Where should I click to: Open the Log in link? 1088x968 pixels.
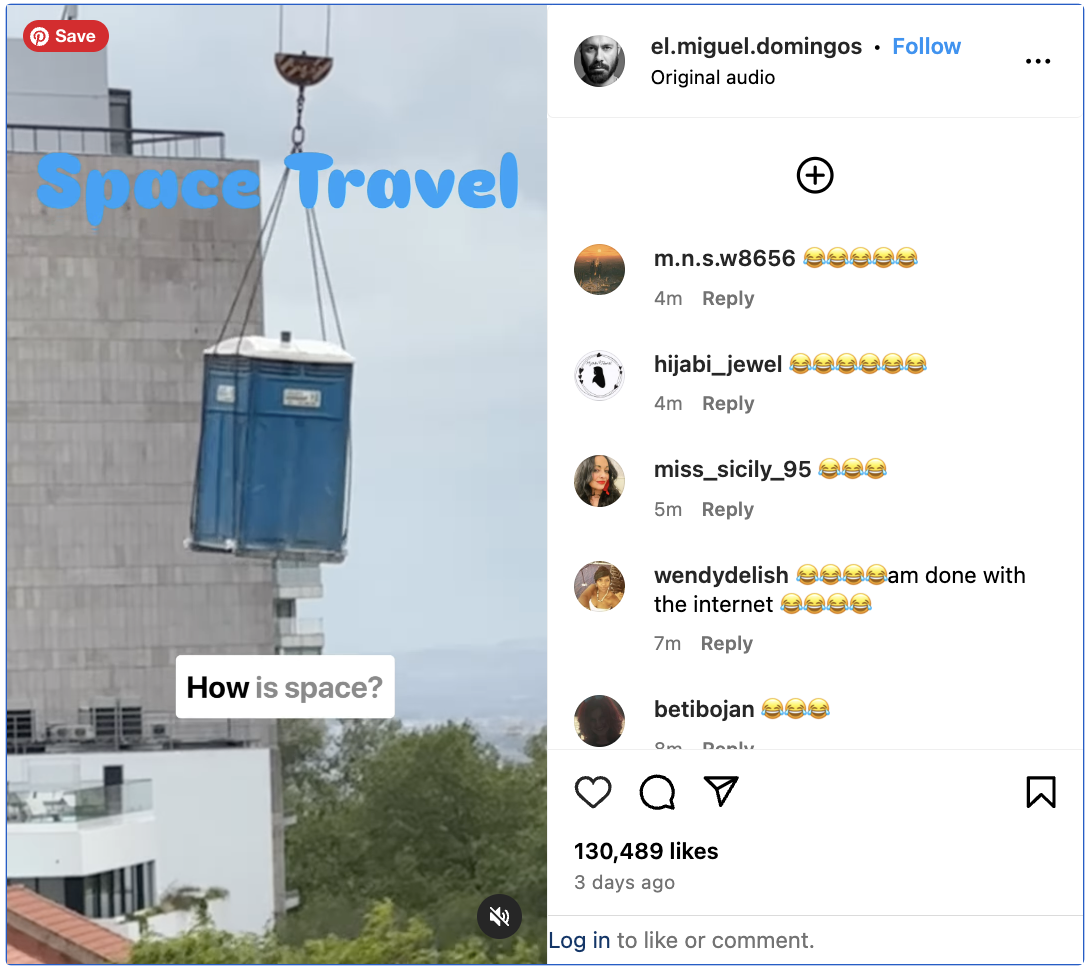579,941
